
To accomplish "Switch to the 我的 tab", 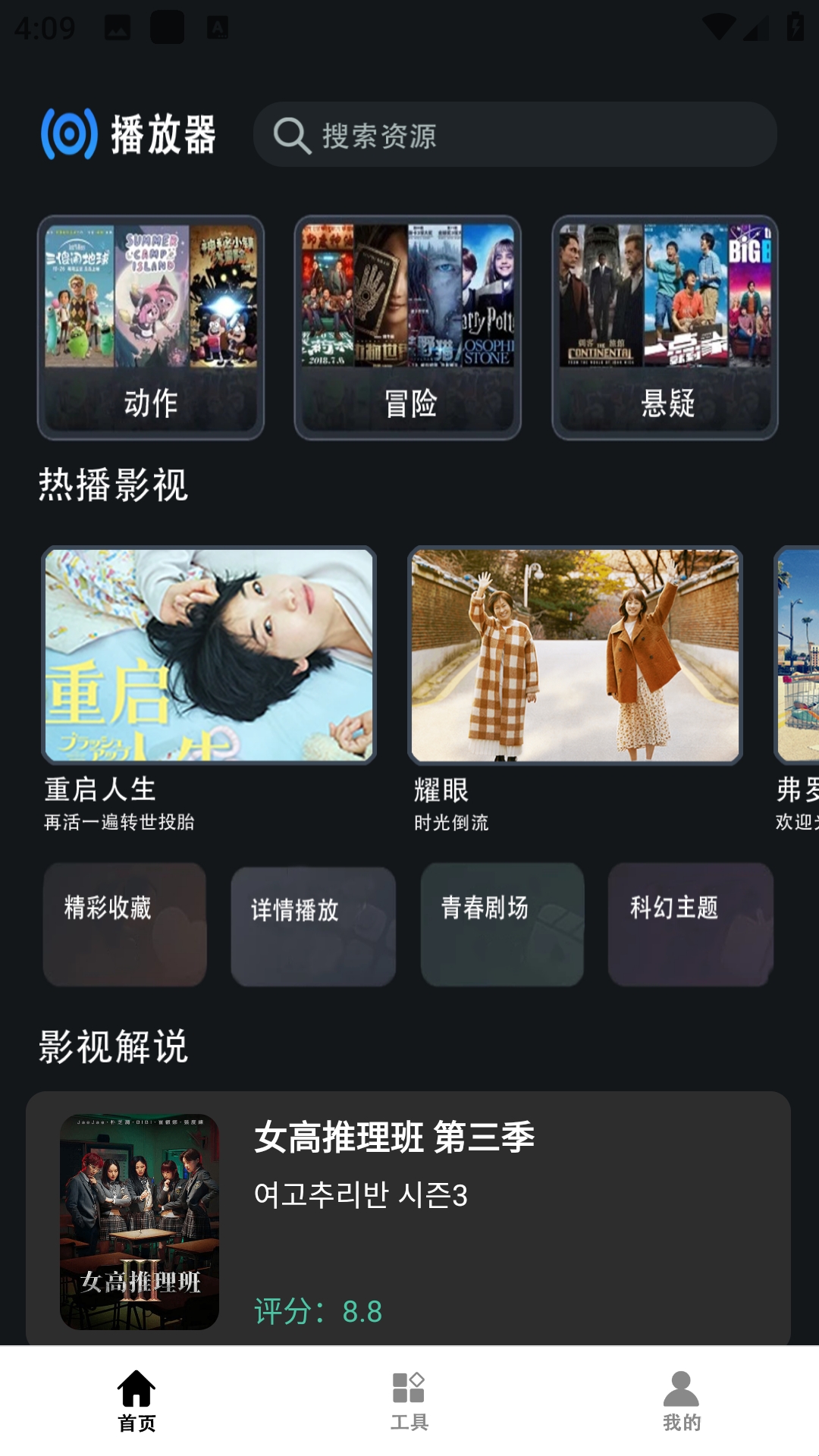I will tap(681, 1401).
